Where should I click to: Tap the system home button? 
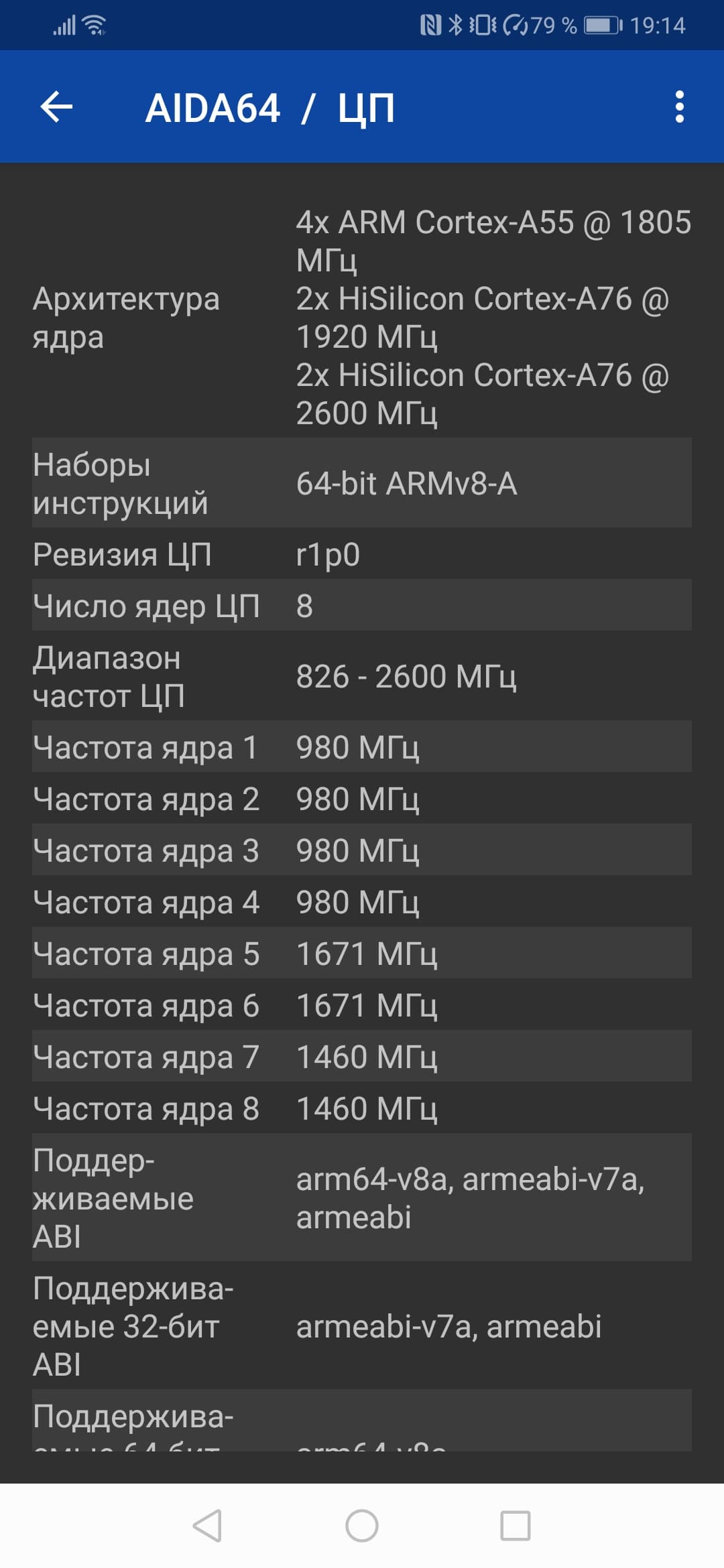tap(362, 1526)
